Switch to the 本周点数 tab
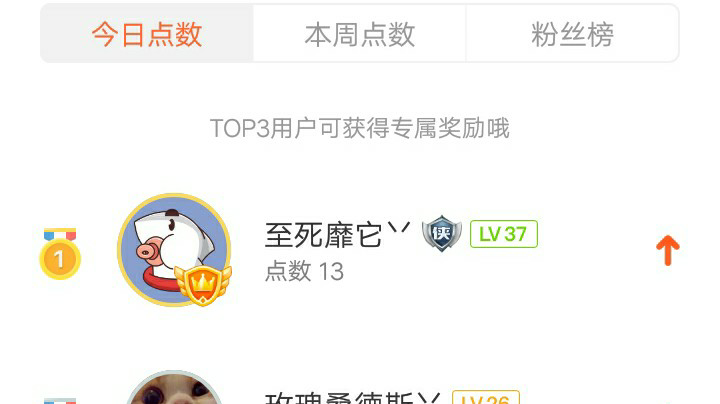The image size is (720, 404). tap(360, 34)
